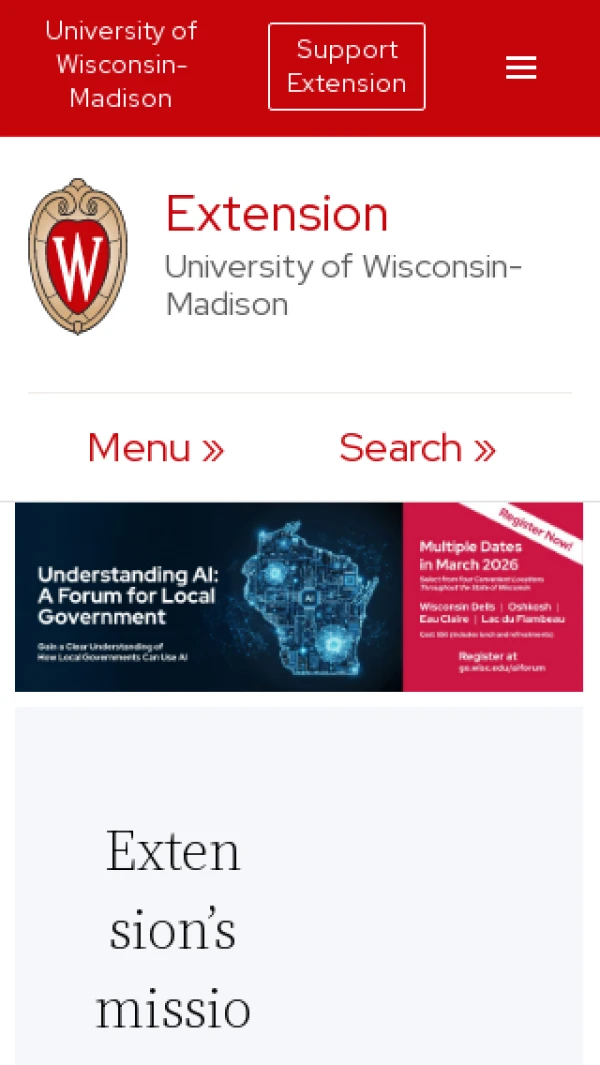Open the University of Wisconsin-Madison top link
This screenshot has height=1065, width=600.
(121, 65)
